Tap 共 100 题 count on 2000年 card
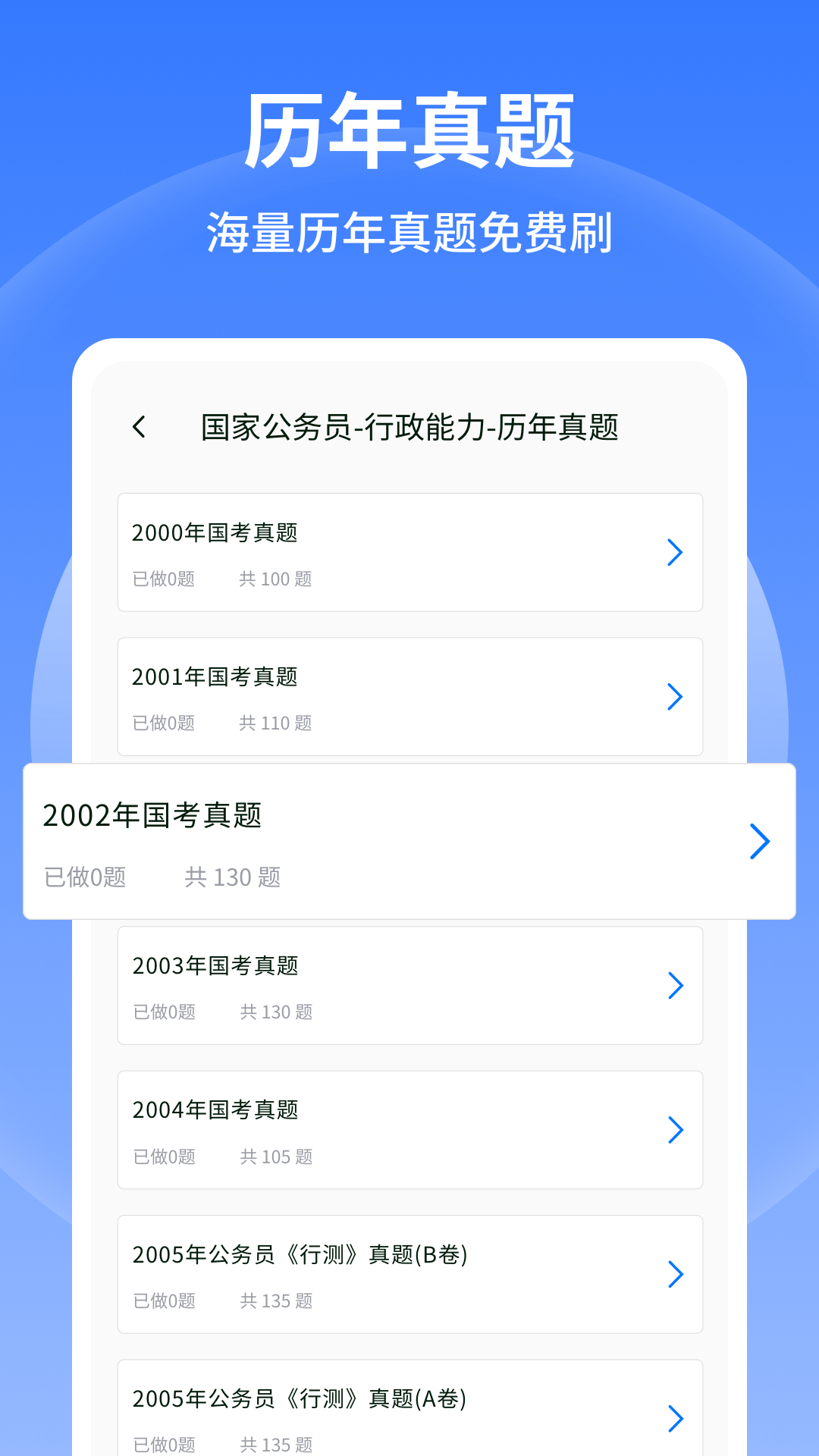Viewport: 819px width, 1456px height. (276, 579)
